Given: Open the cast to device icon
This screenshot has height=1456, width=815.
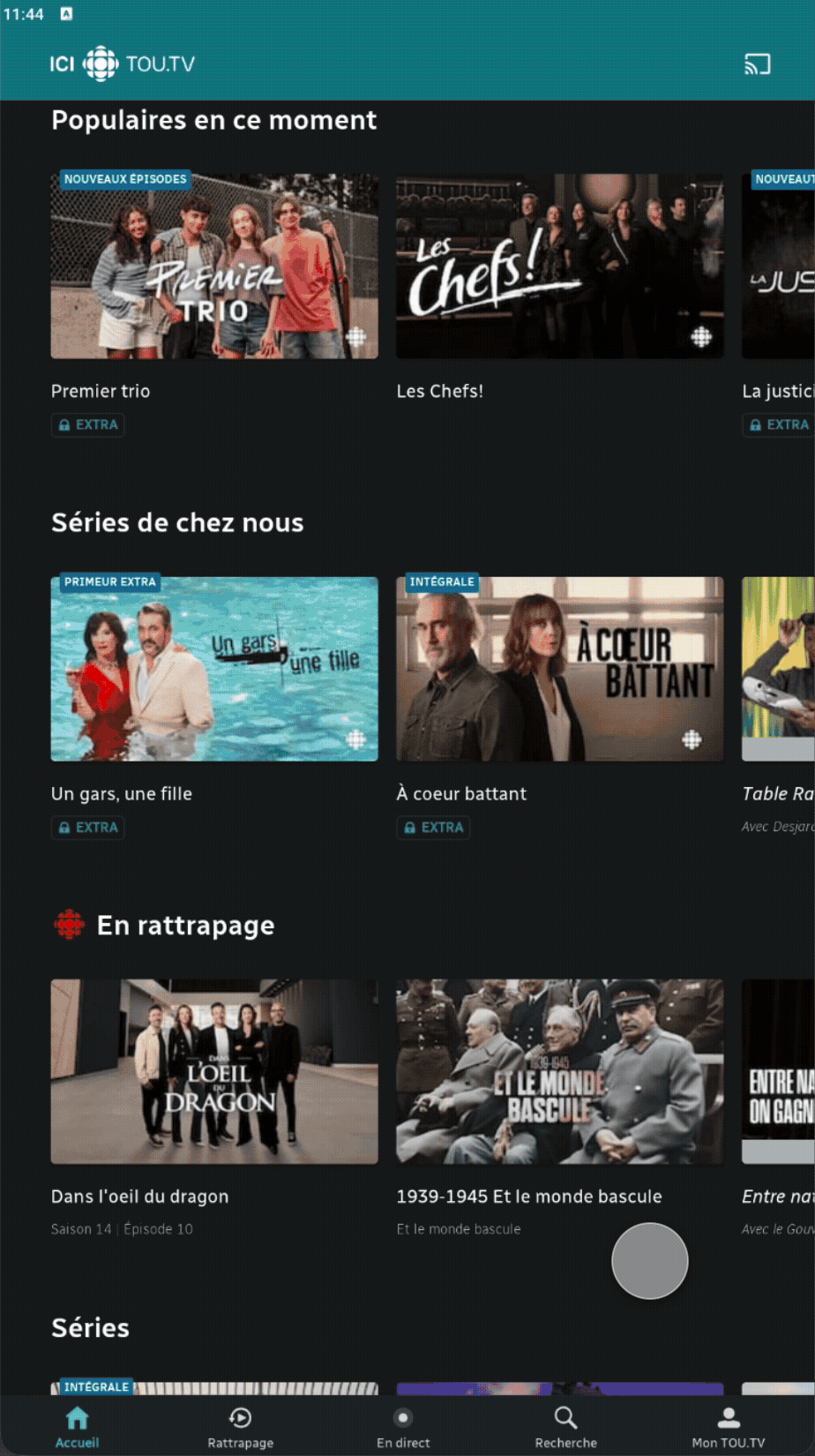Looking at the screenshot, I should click(x=757, y=64).
